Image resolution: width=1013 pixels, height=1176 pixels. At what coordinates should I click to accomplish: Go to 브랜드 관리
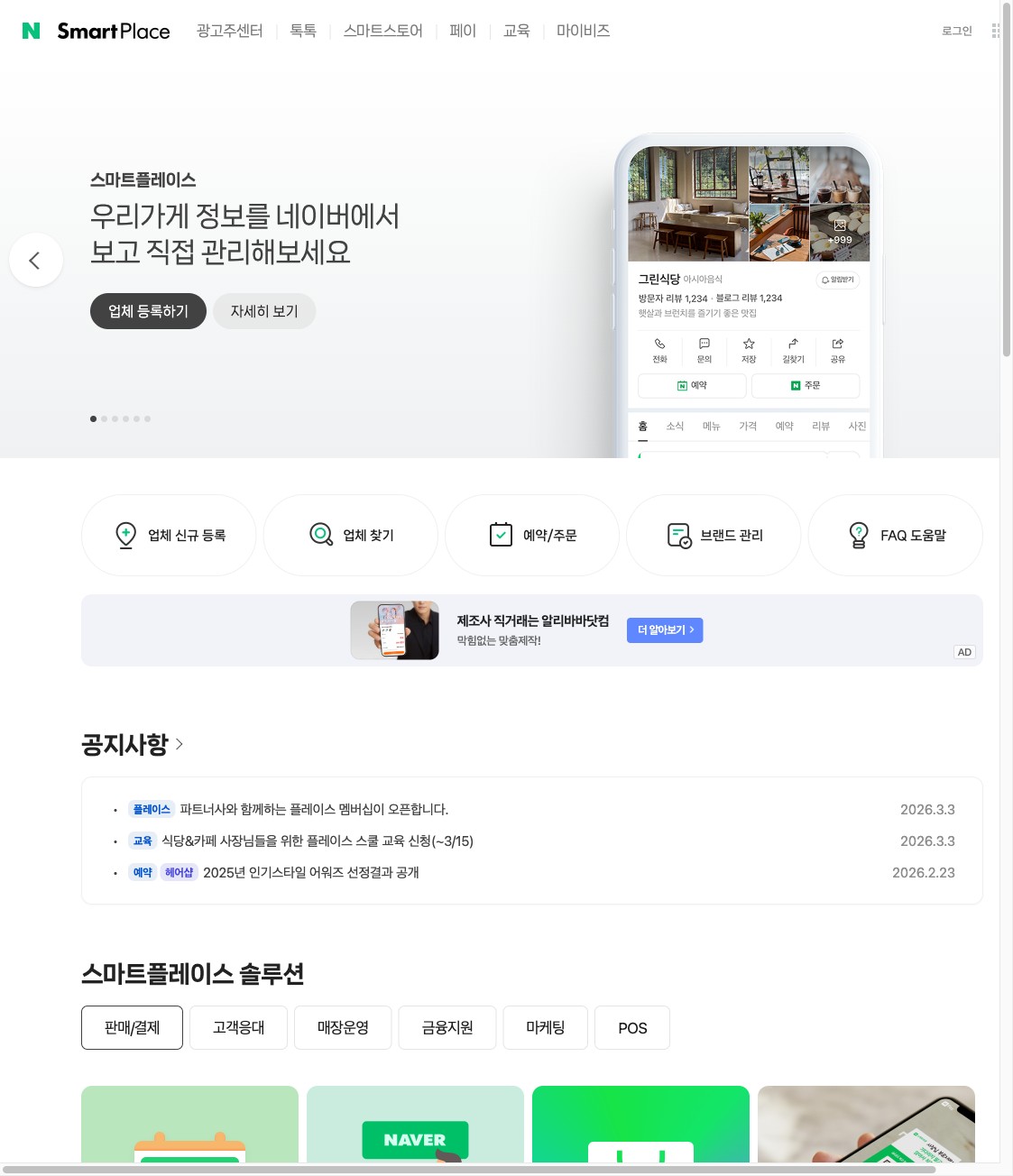714,535
